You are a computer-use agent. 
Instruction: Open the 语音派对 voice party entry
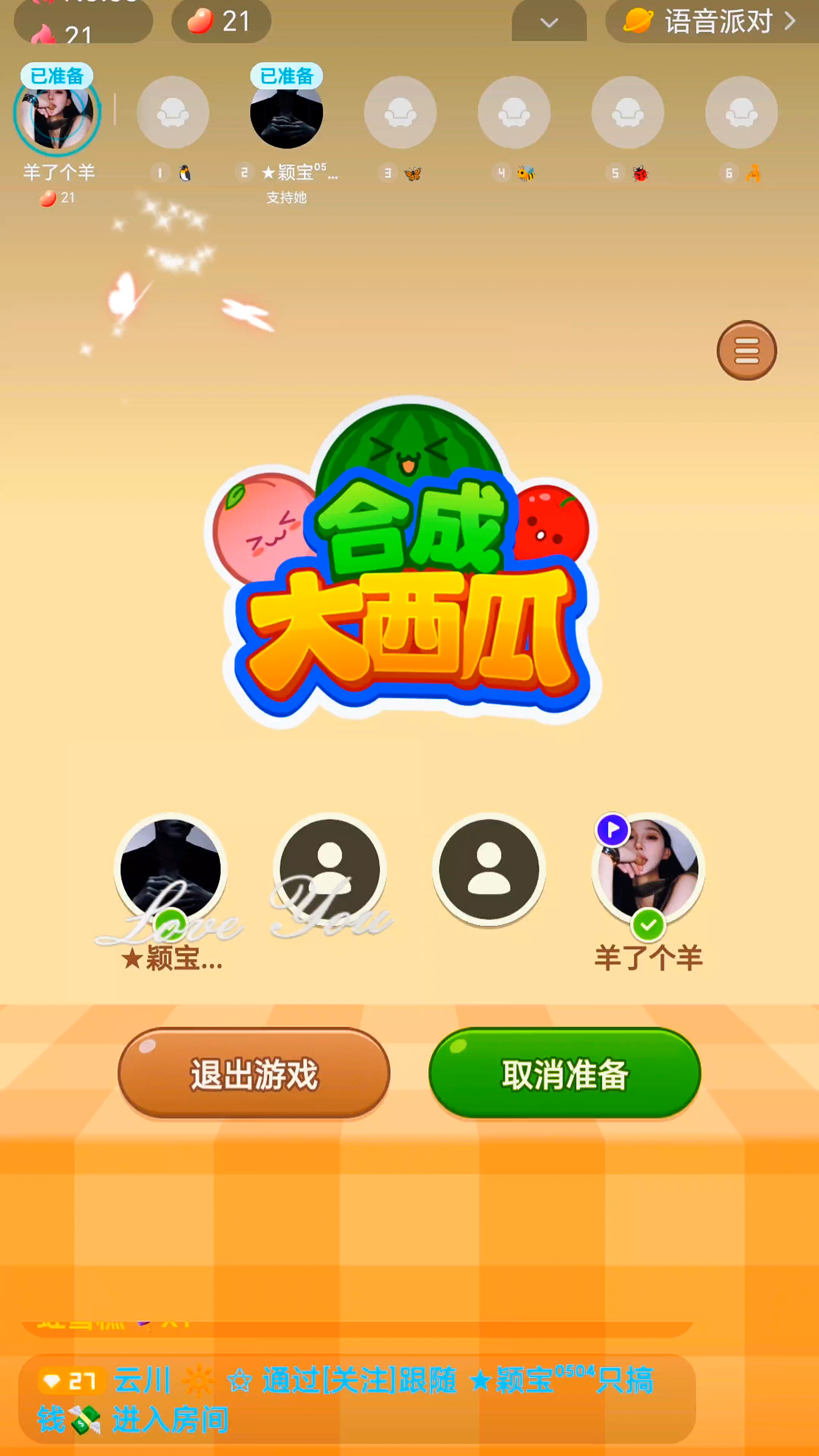pyautogui.click(x=711, y=22)
